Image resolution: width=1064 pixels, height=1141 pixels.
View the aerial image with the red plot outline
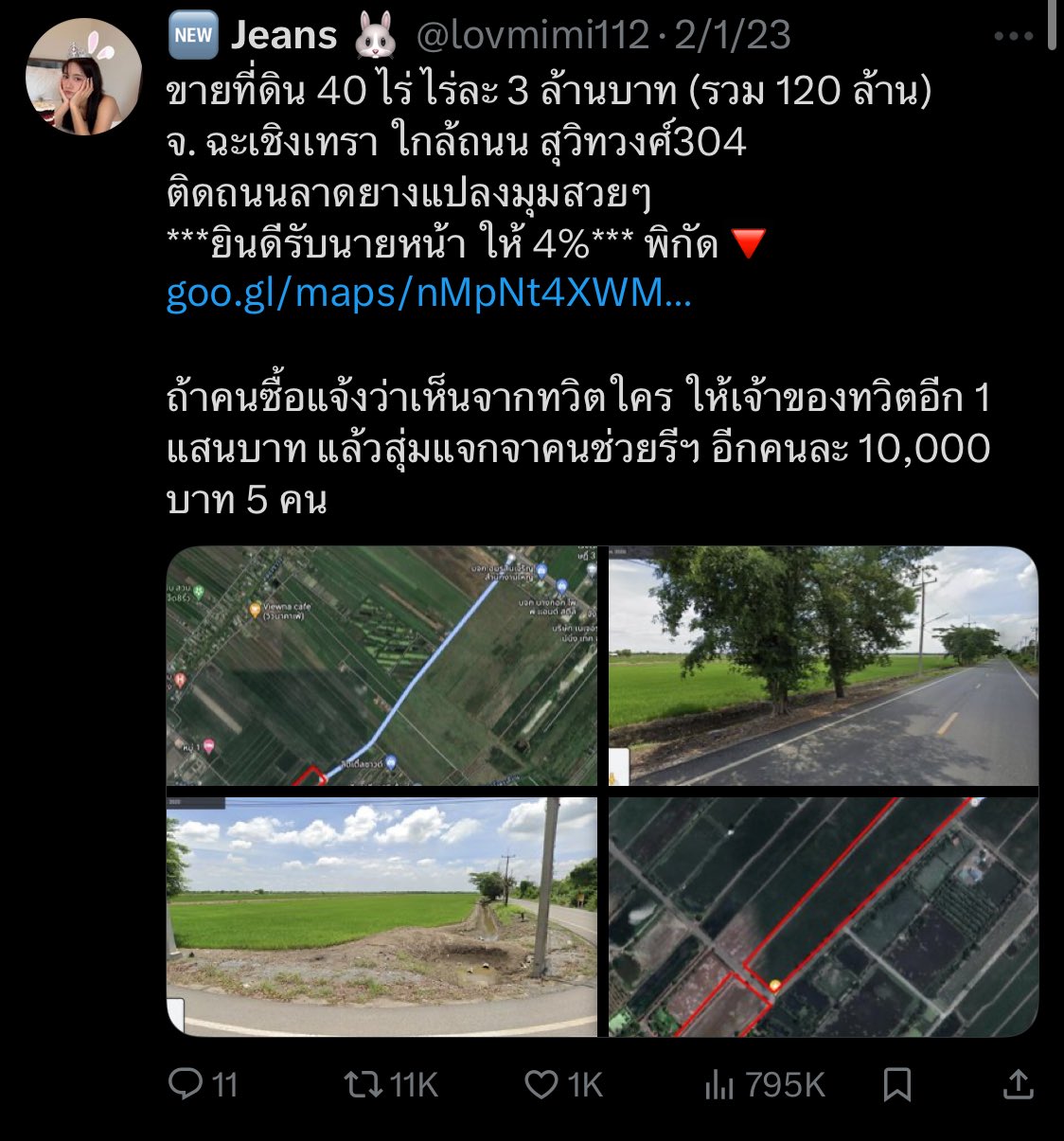[823, 917]
